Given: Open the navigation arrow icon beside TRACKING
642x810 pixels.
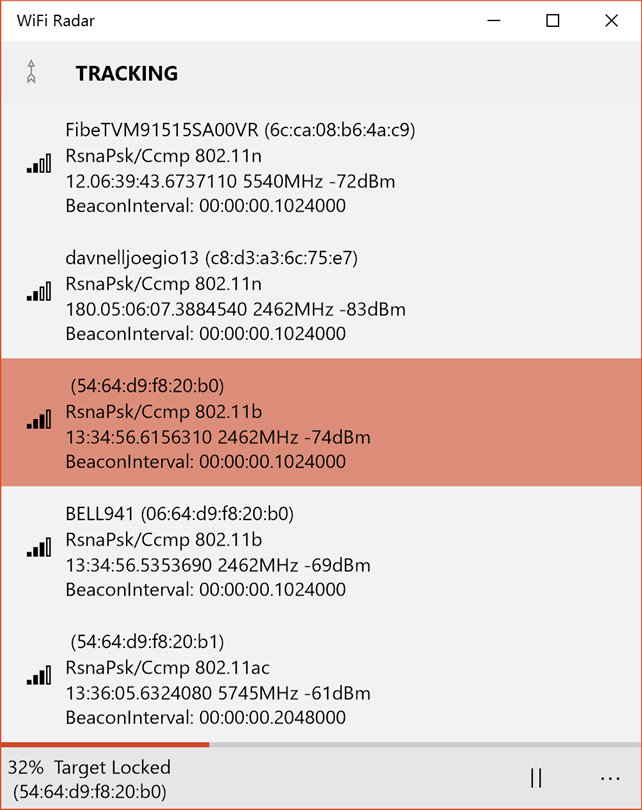Looking at the screenshot, I should tap(31, 72).
